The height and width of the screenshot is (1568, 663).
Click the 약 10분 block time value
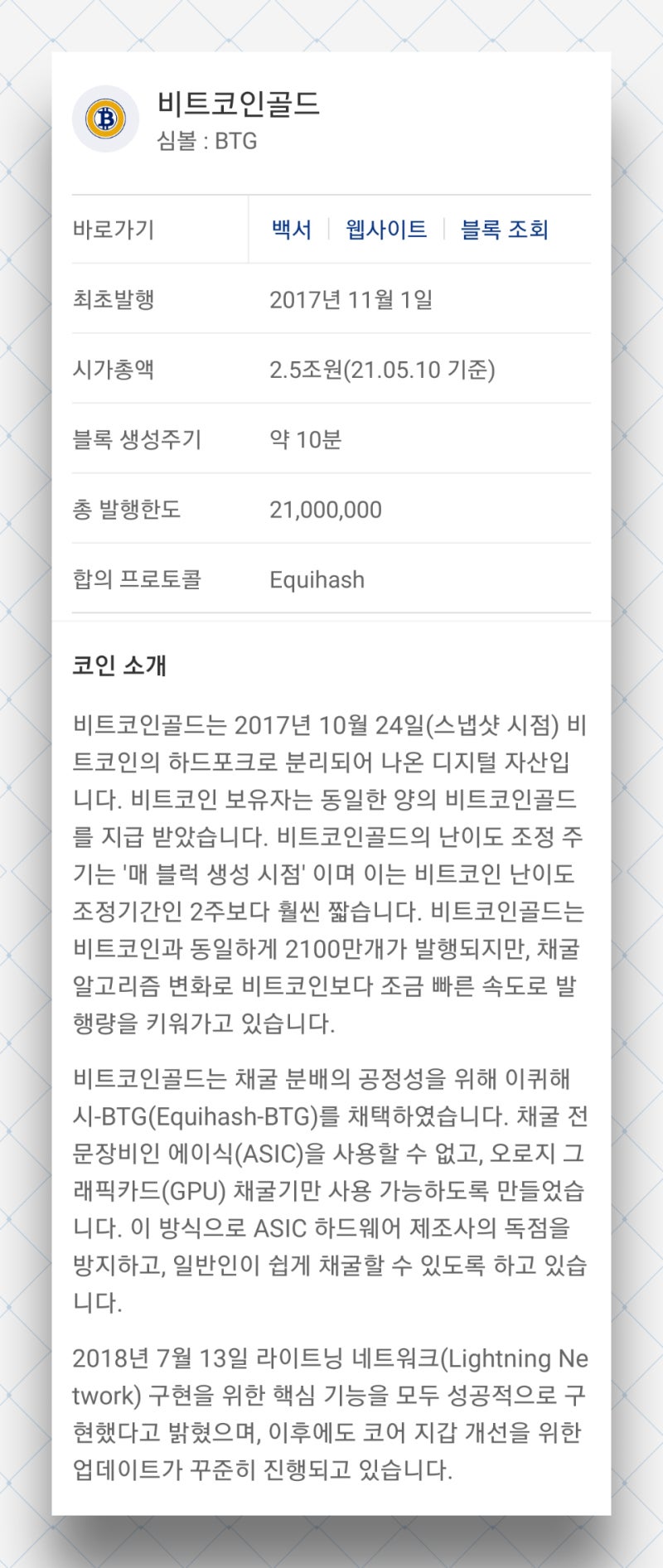310,439
